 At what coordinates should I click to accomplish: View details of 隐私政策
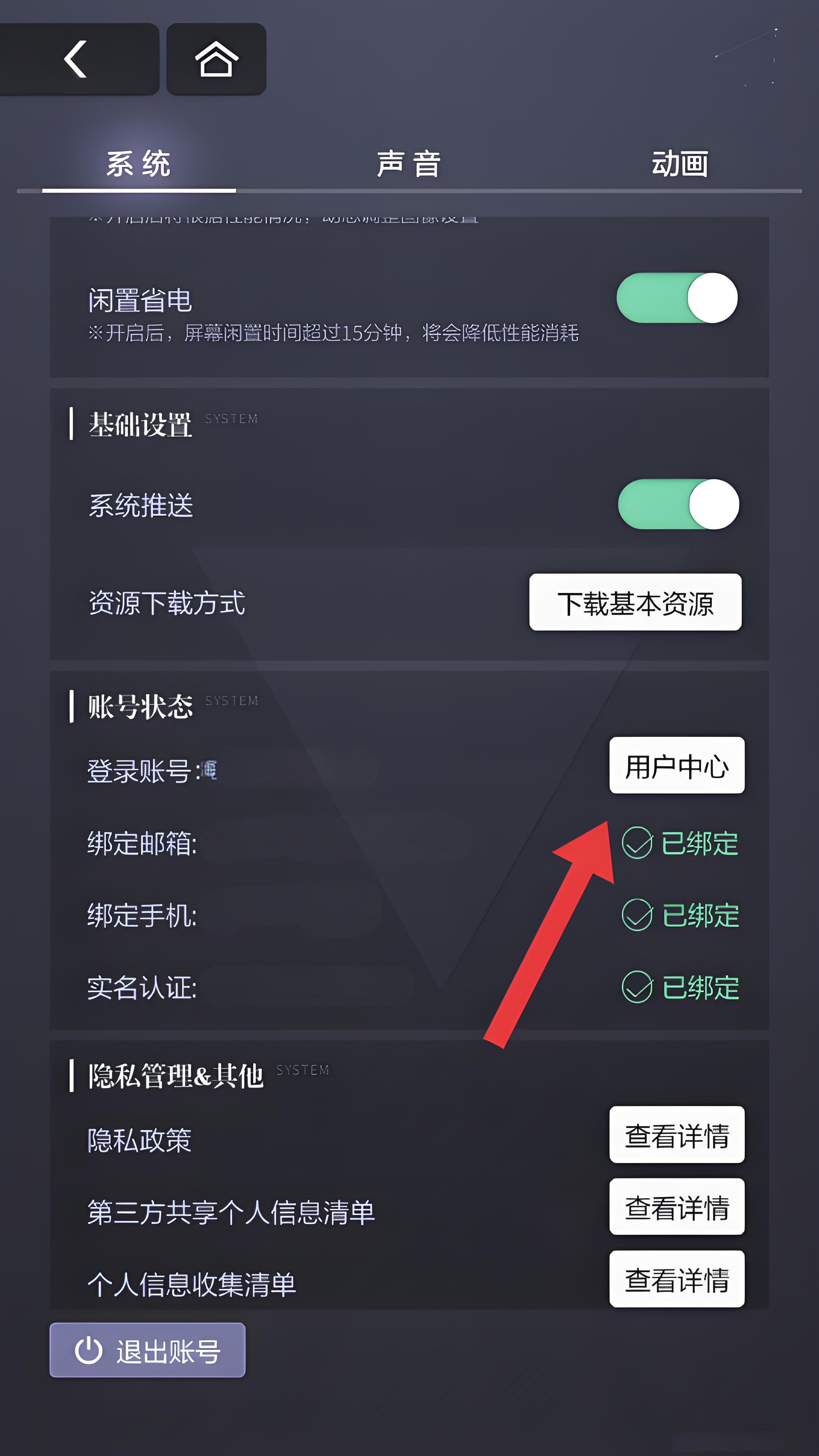coord(676,1135)
